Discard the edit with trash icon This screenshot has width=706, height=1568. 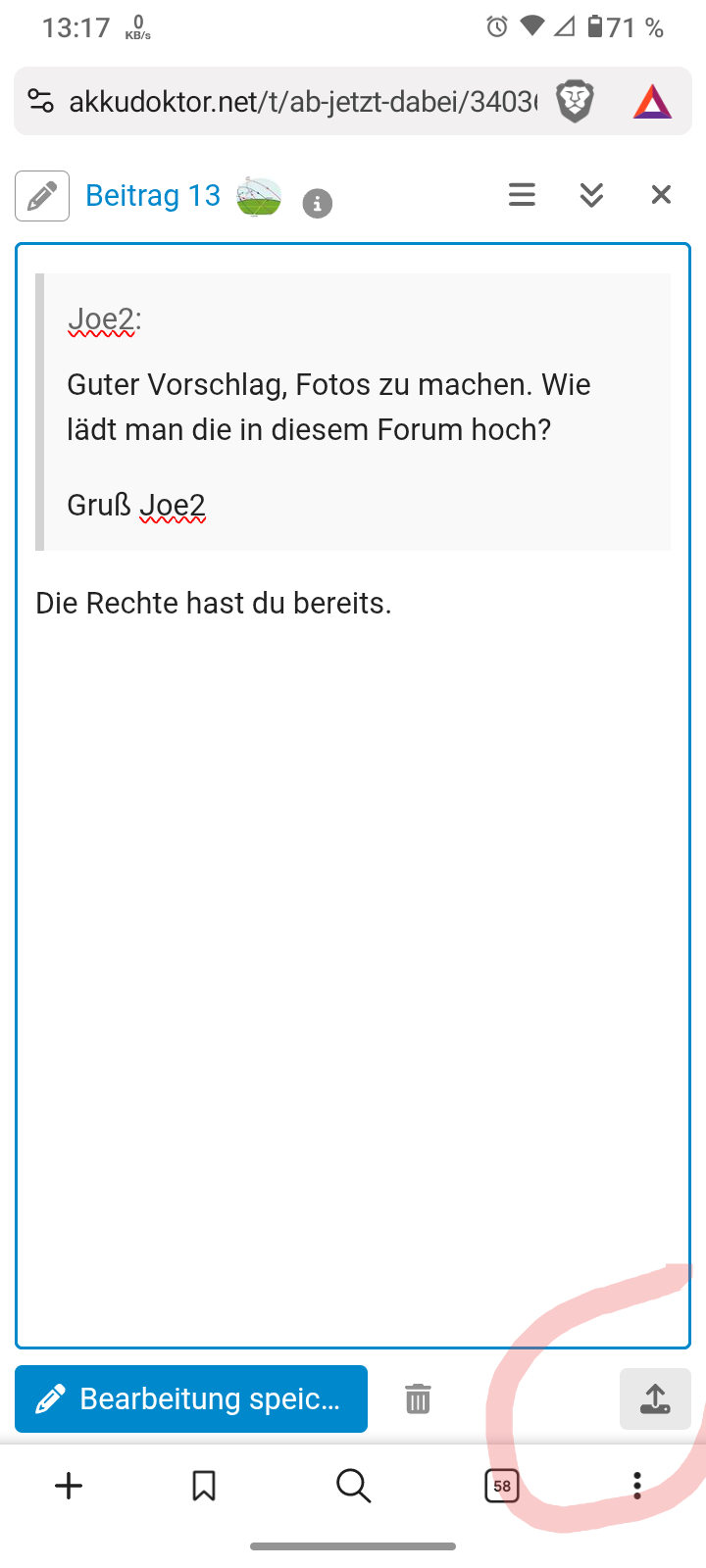click(x=418, y=1398)
